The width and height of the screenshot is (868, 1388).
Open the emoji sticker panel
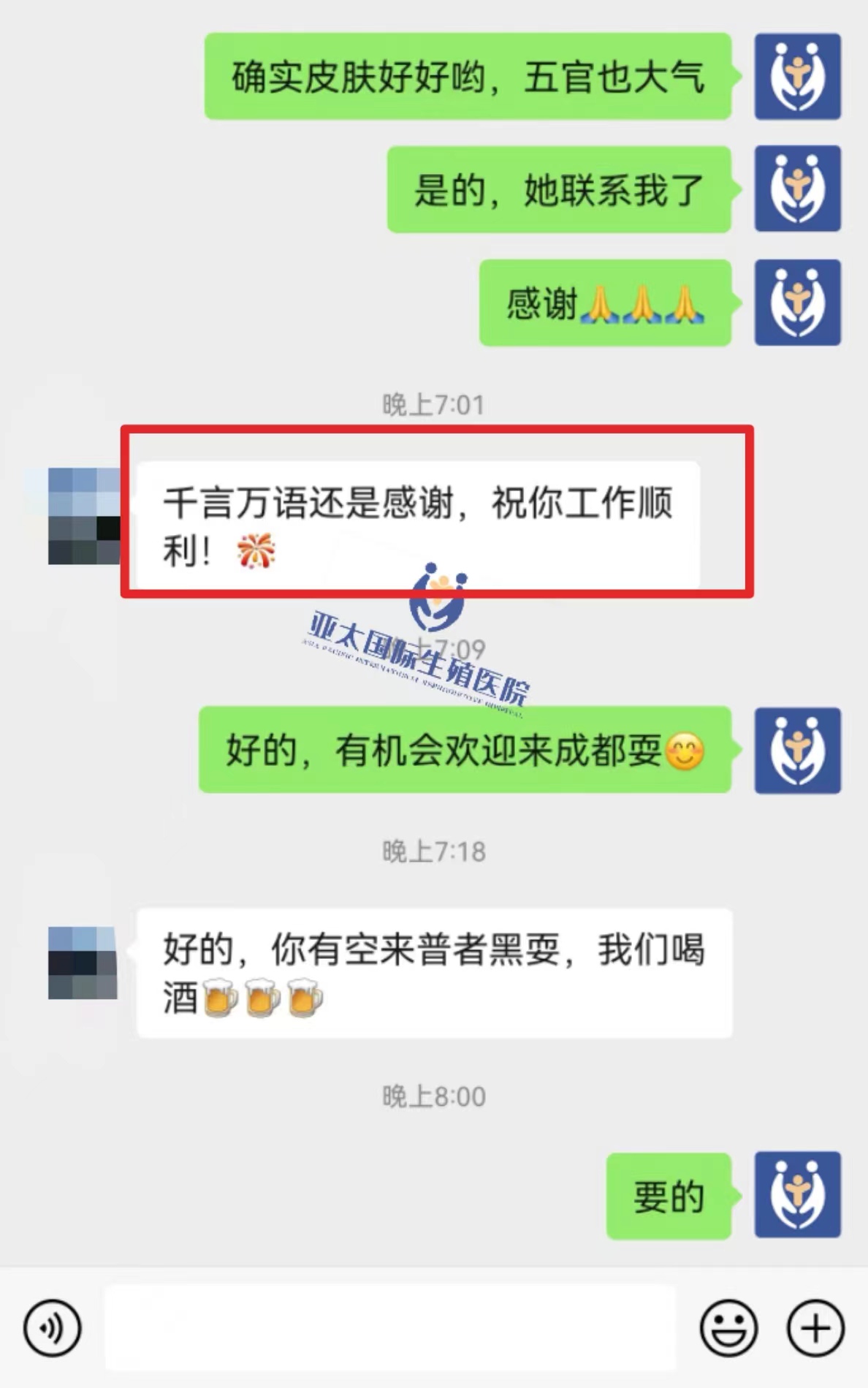click(728, 1328)
